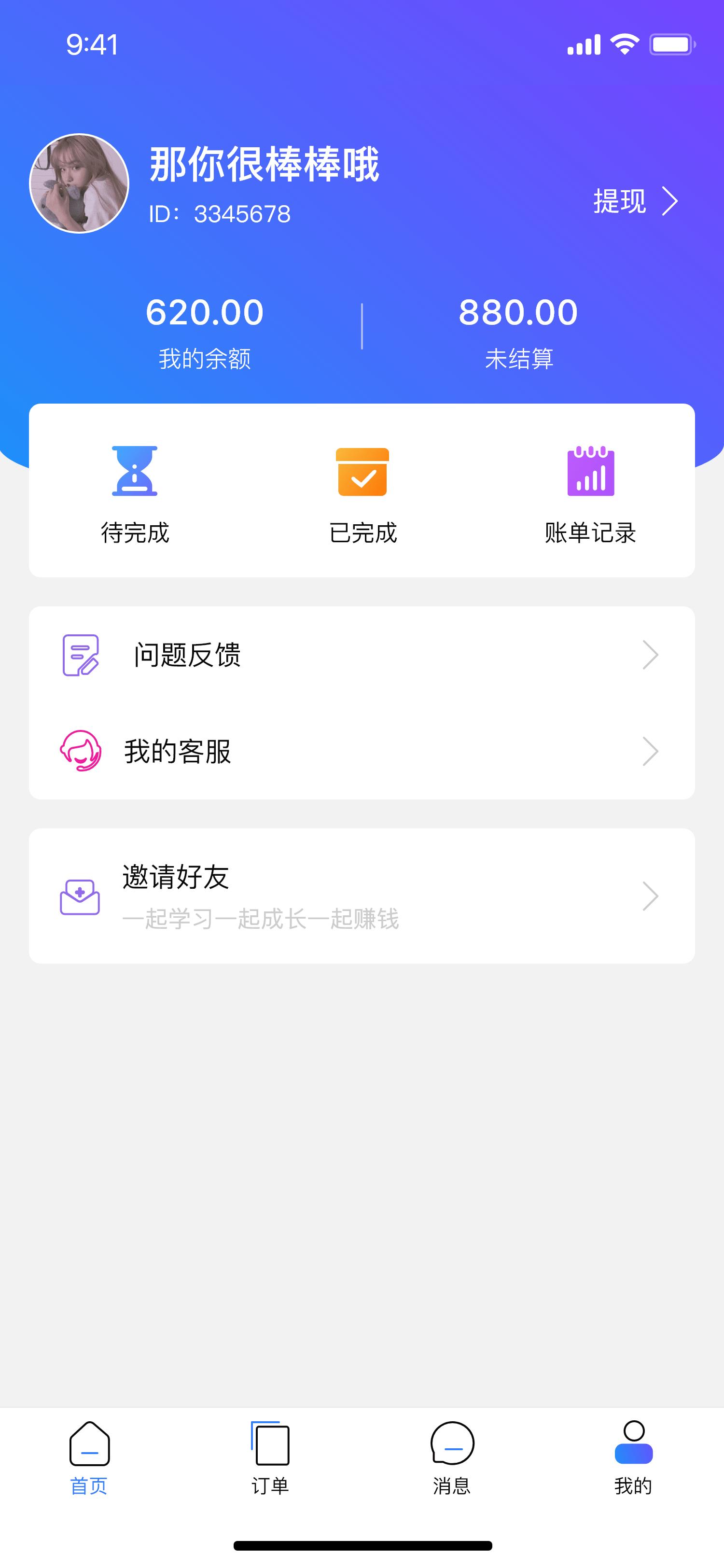Viewport: 724px width, 1568px height.
Task: Click the 未结算 unsettled amount 880.00
Action: [x=517, y=312]
